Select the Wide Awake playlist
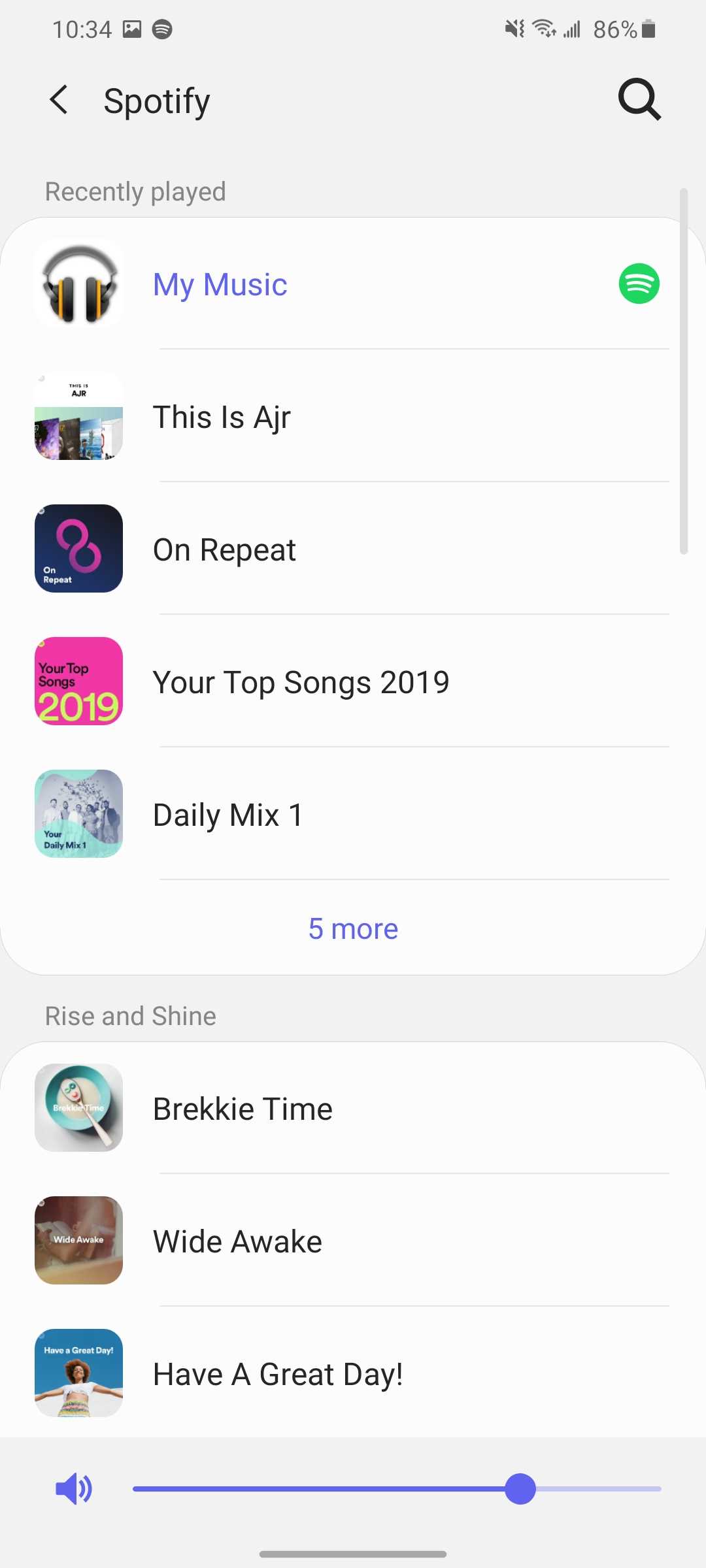The height and width of the screenshot is (1568, 706). (237, 1242)
